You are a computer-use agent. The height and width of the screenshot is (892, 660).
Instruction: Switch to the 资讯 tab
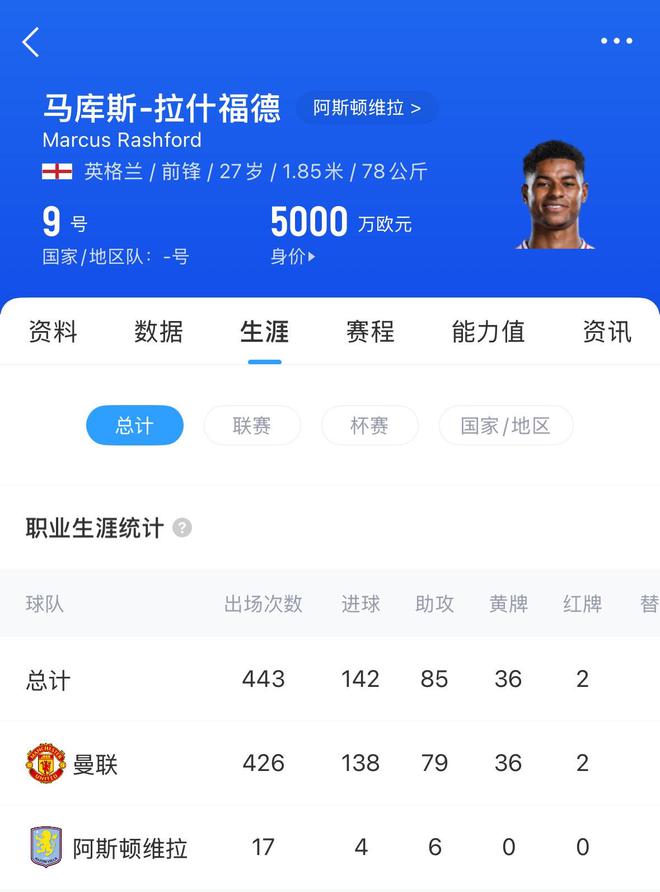click(x=607, y=332)
